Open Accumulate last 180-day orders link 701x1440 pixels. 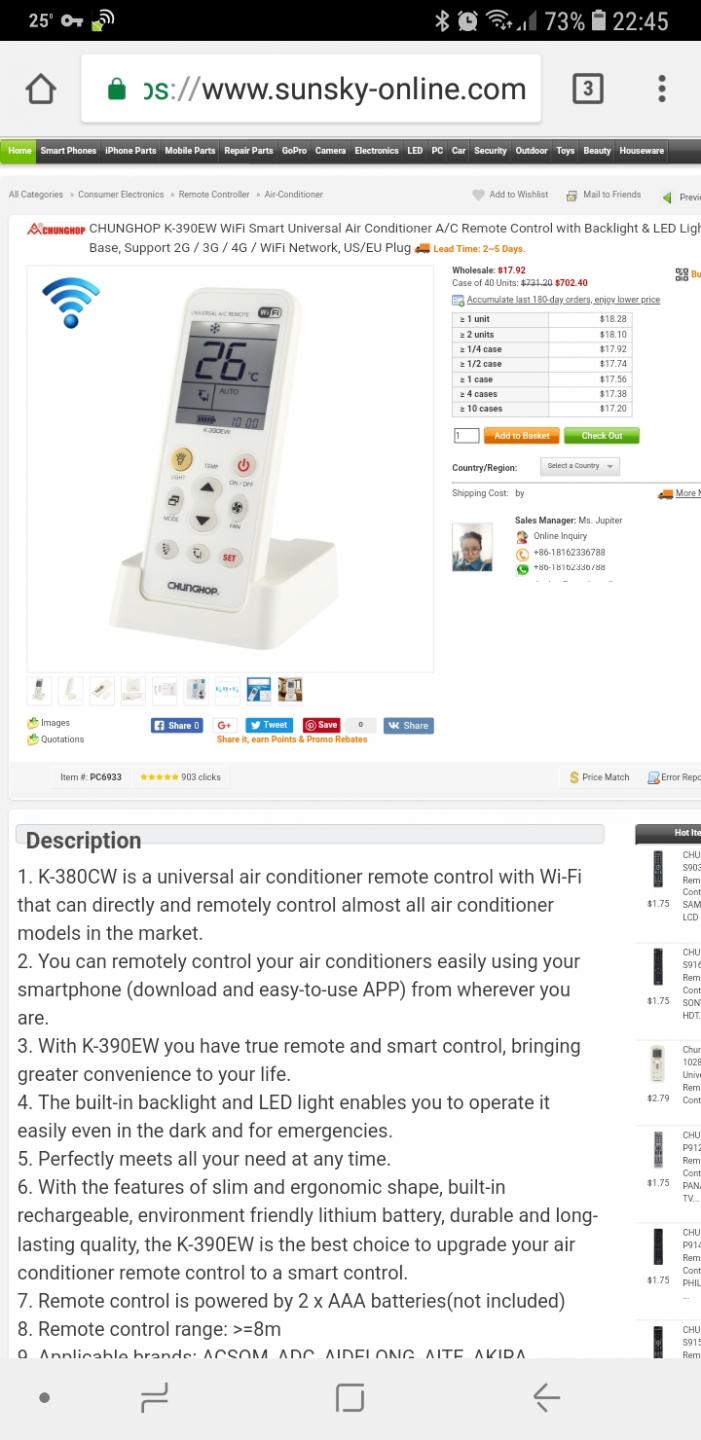(x=562, y=300)
